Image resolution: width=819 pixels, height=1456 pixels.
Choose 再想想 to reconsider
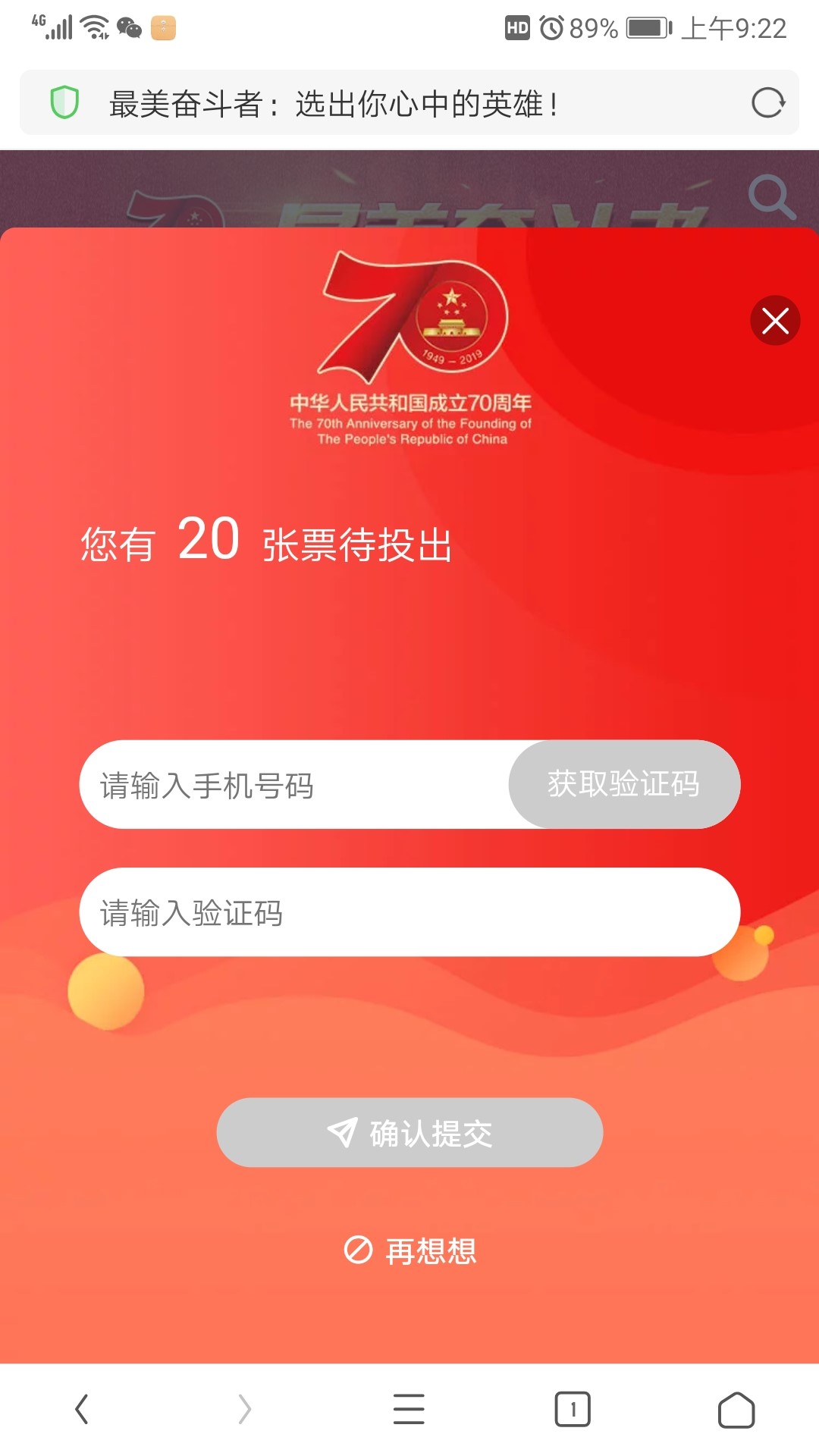coord(411,1250)
